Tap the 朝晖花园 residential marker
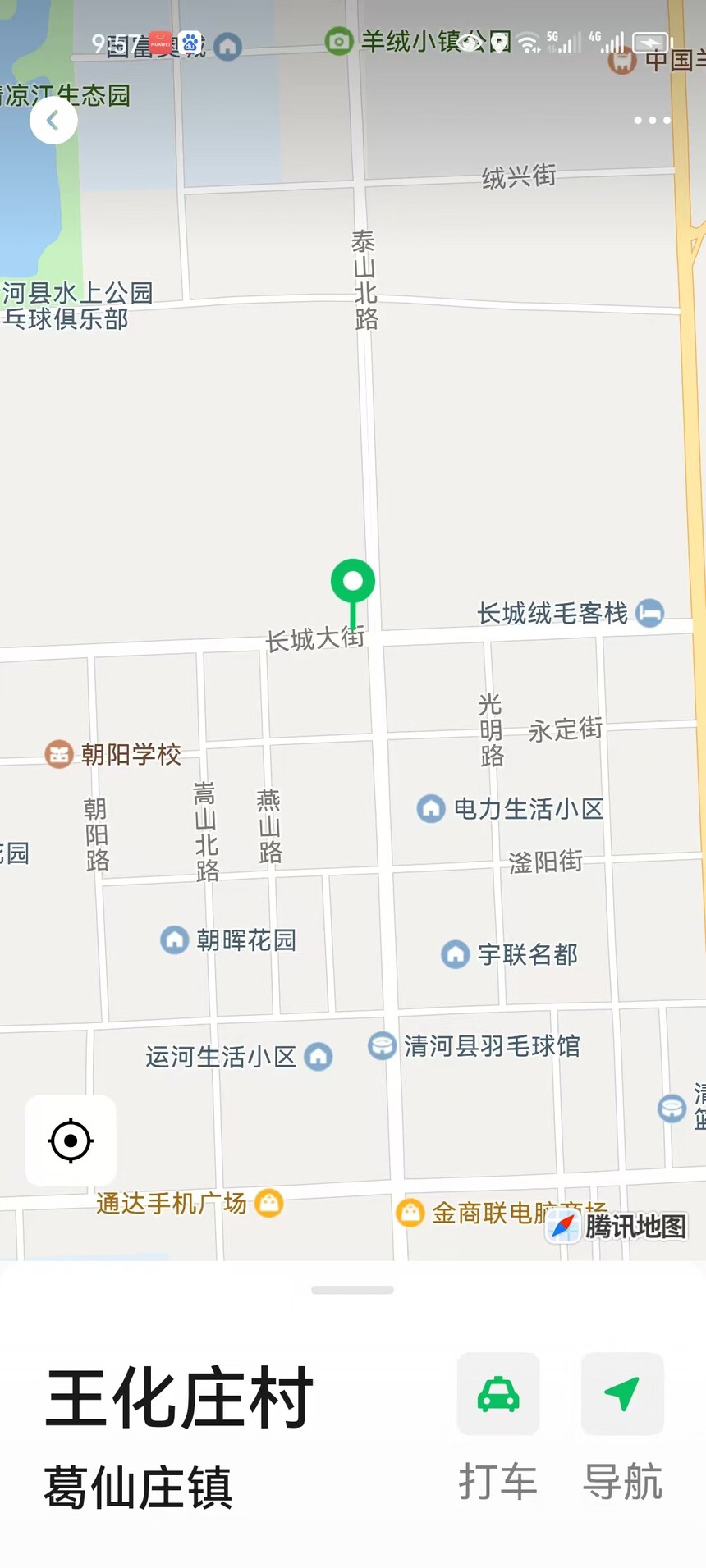This screenshot has height=1568, width=706. tap(175, 939)
